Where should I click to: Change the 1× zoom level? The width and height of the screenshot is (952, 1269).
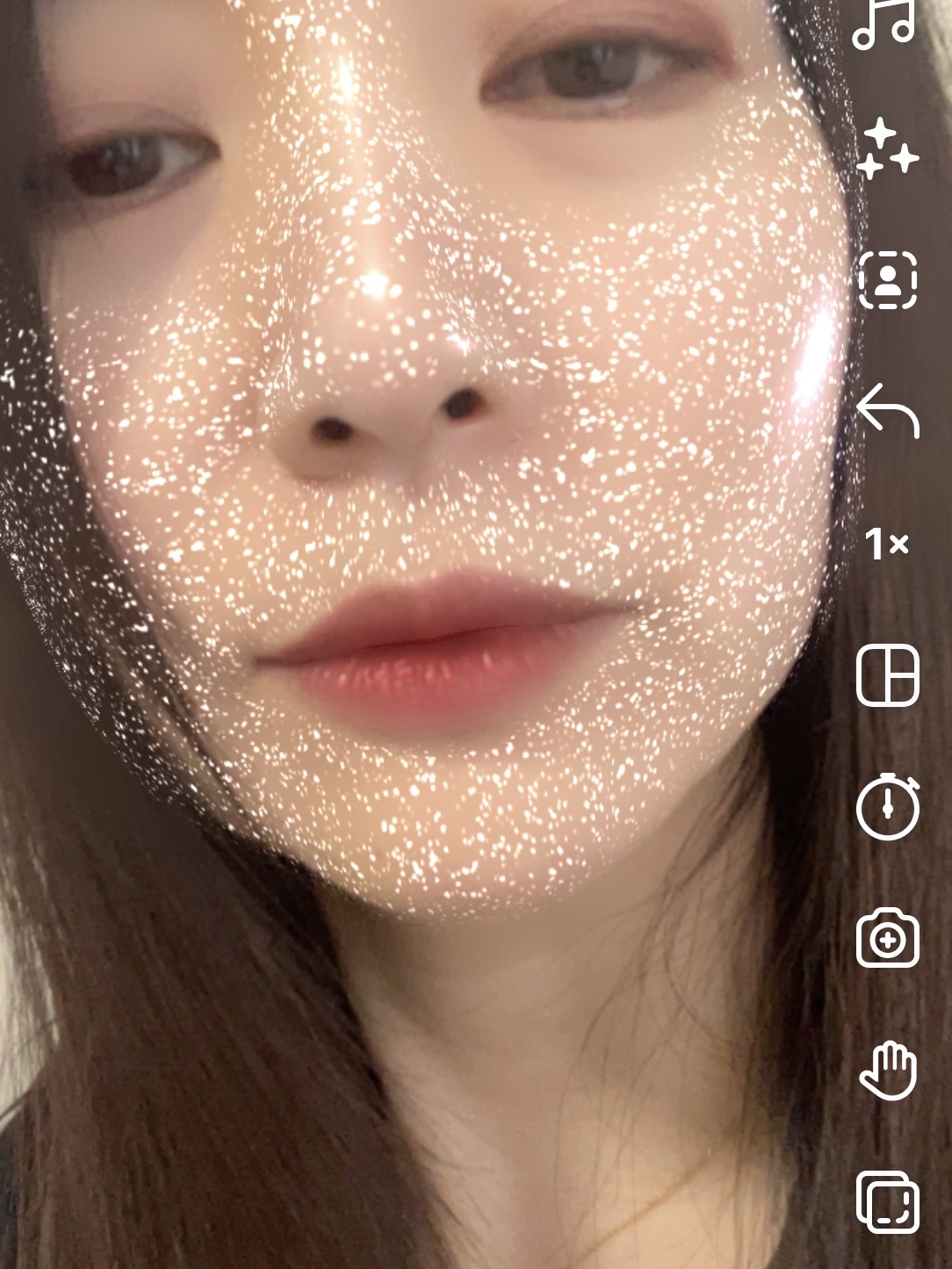point(887,544)
